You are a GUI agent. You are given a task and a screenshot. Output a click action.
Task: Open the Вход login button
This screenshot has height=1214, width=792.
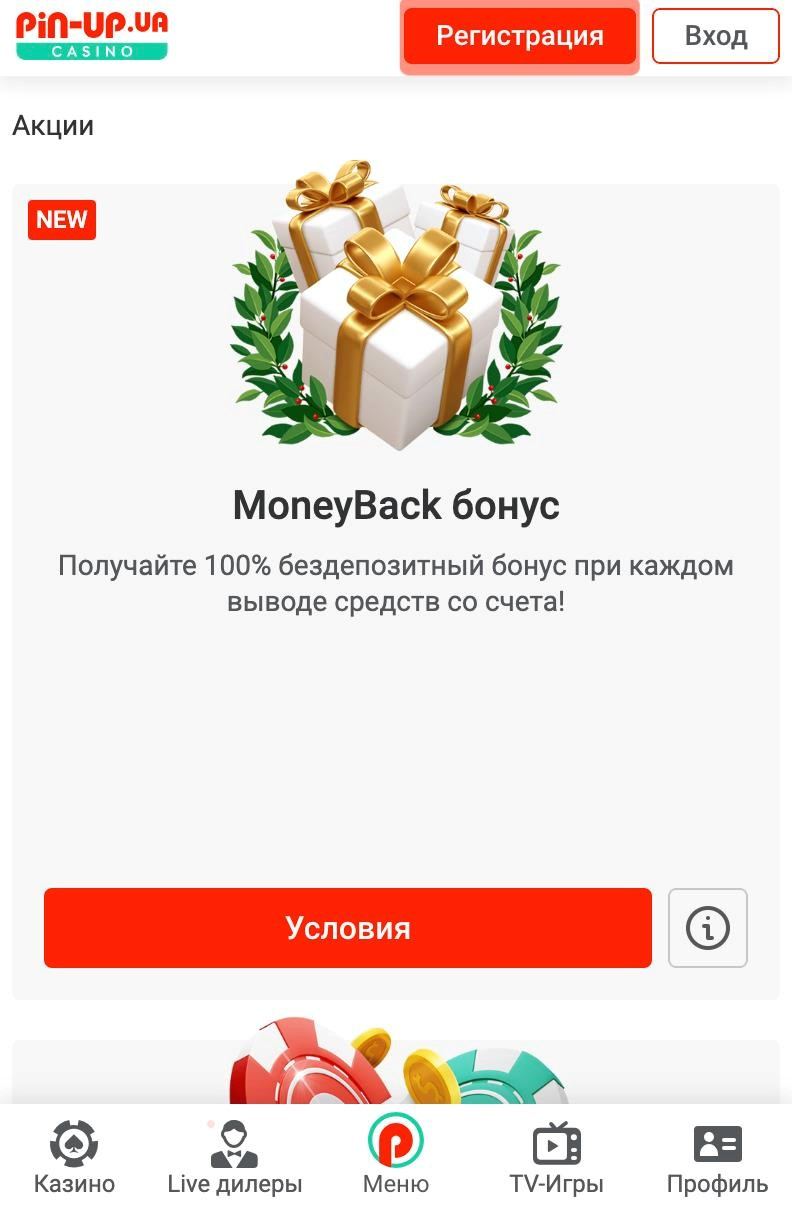click(x=715, y=36)
